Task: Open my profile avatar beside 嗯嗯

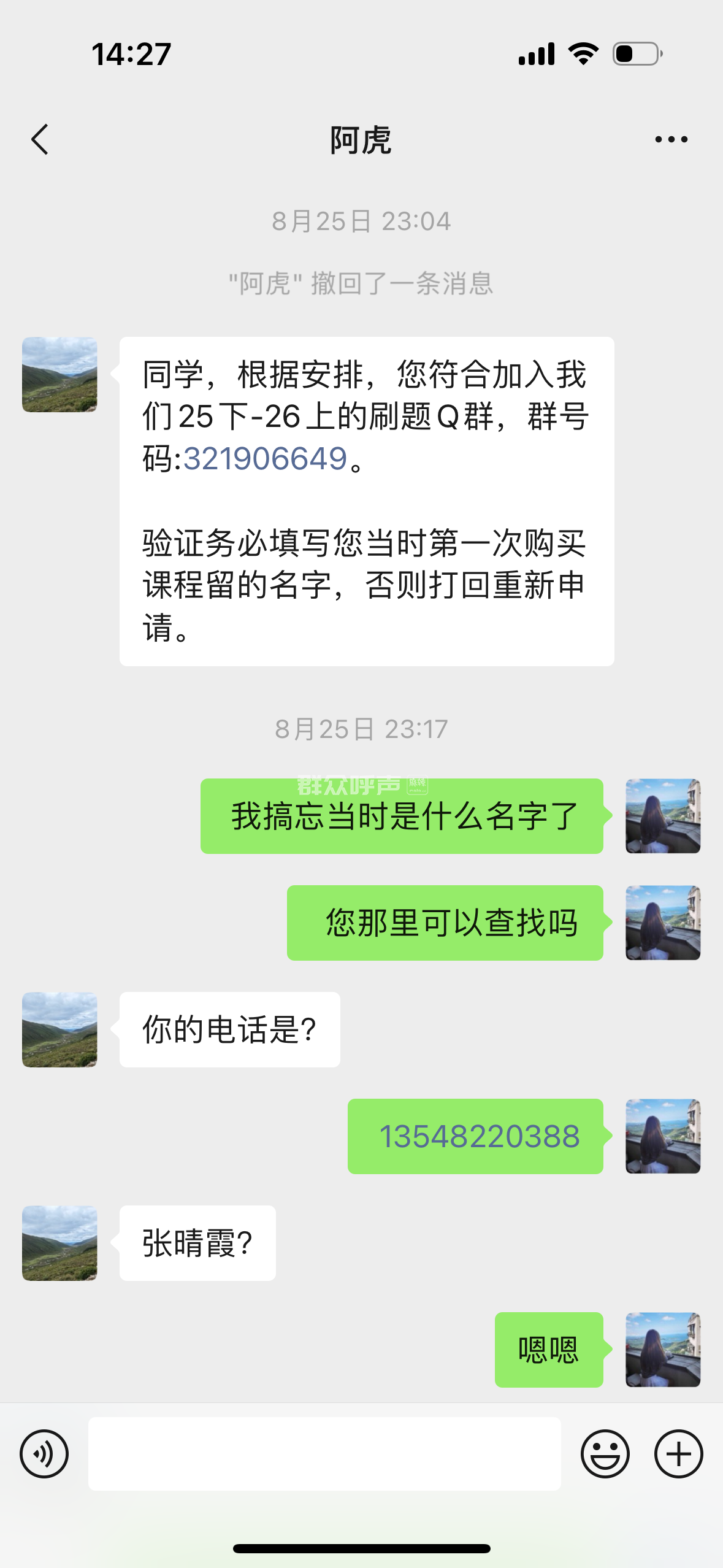Action: coord(662,1350)
